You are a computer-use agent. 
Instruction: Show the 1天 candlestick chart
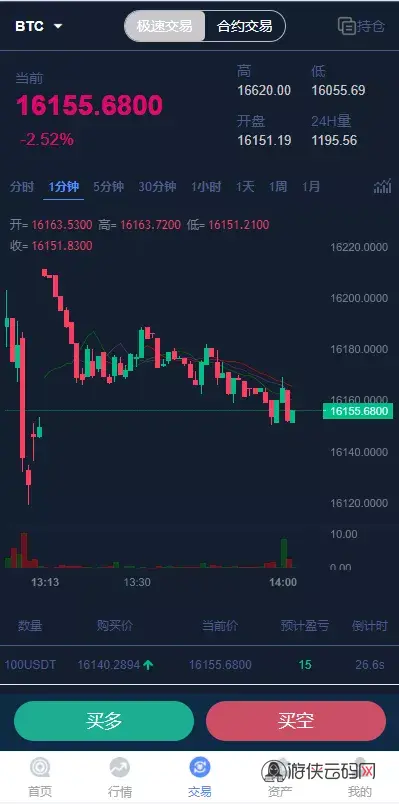click(x=245, y=187)
